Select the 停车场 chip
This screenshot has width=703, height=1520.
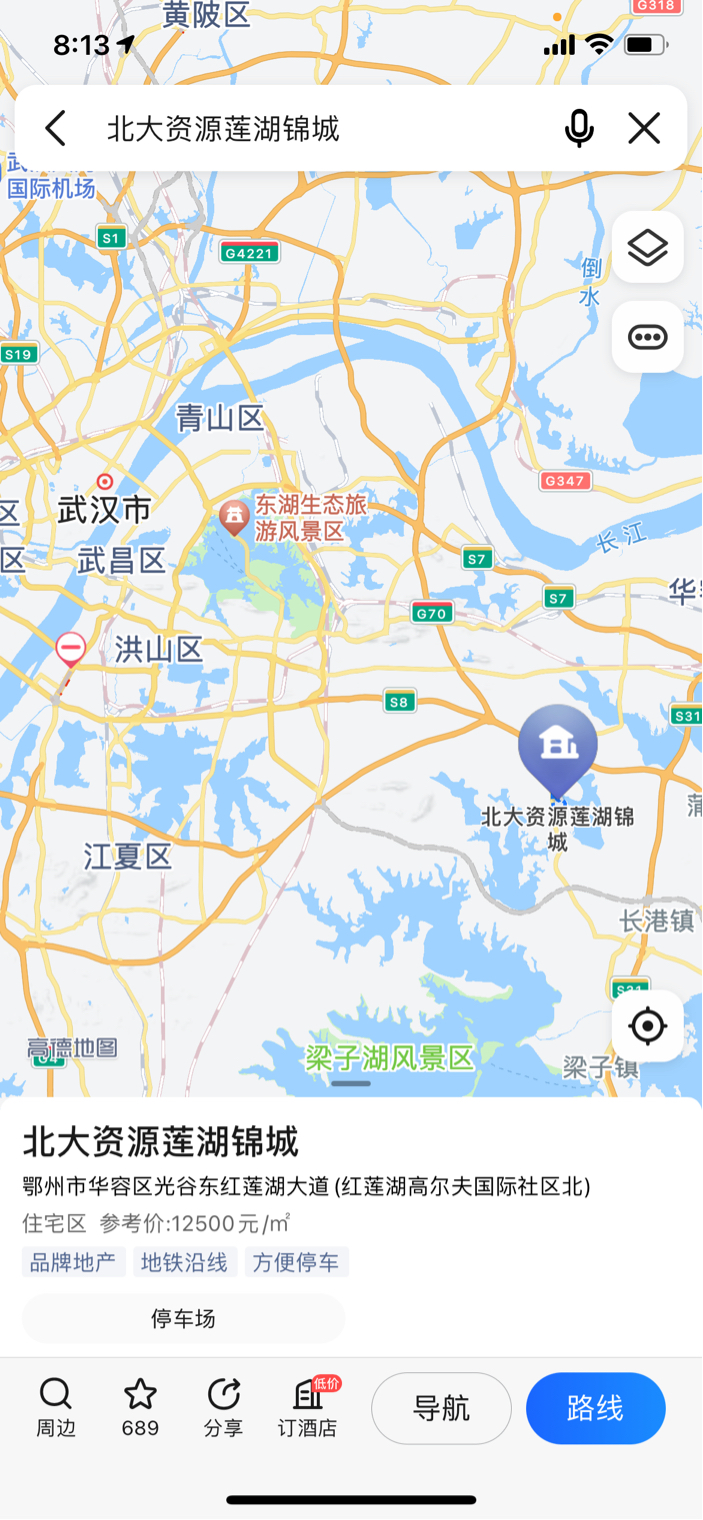point(183,1318)
